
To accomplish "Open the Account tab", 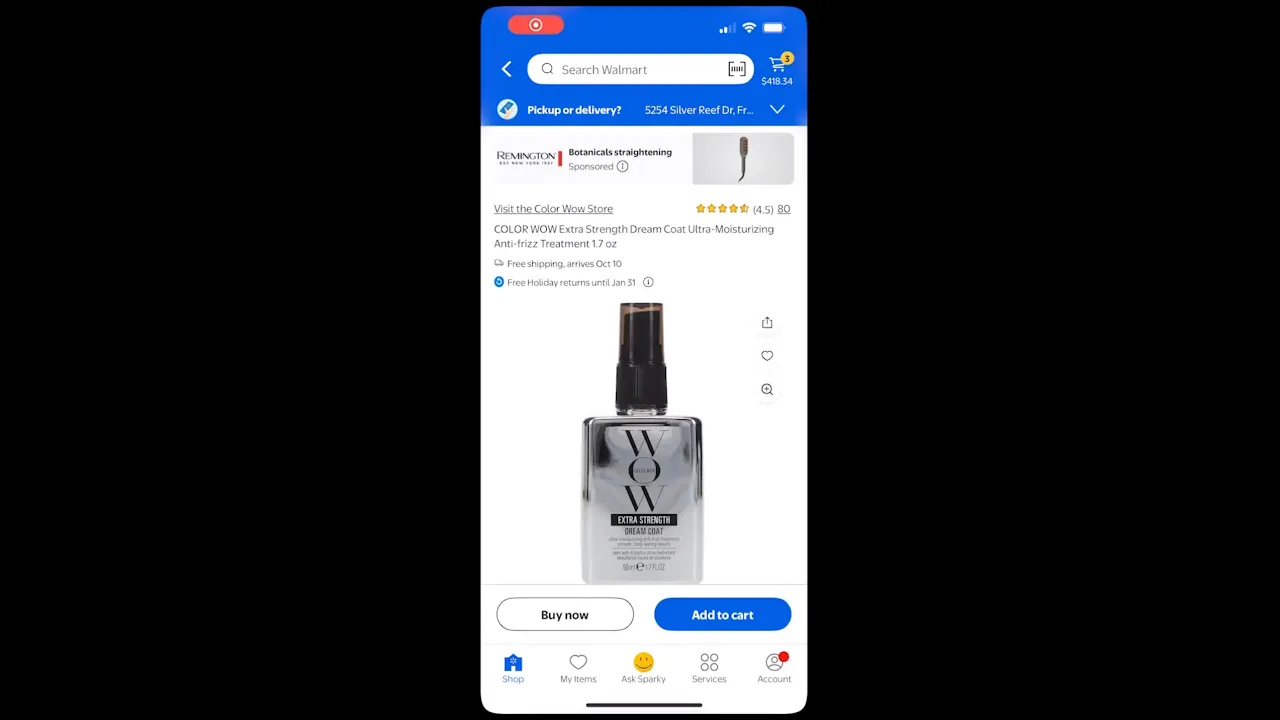I will coord(774,668).
